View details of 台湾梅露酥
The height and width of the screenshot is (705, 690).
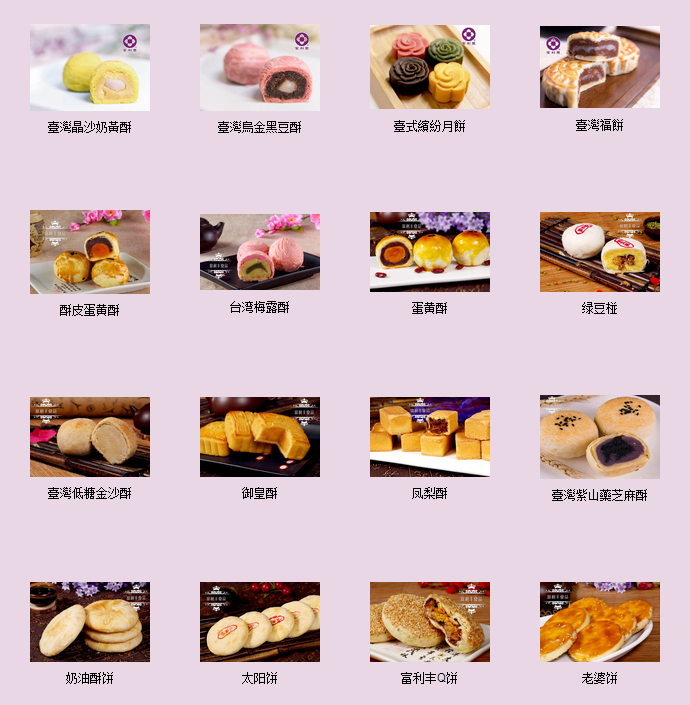(x=260, y=251)
